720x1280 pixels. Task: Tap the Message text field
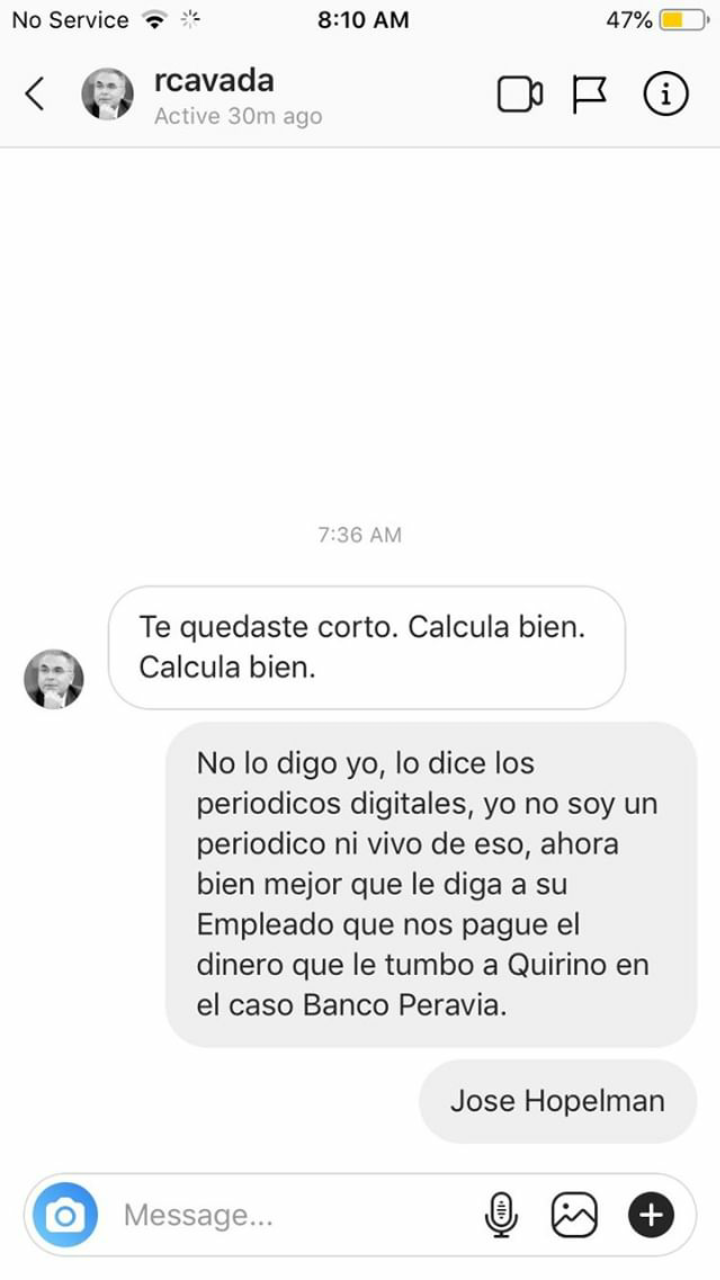[x=290, y=1216]
